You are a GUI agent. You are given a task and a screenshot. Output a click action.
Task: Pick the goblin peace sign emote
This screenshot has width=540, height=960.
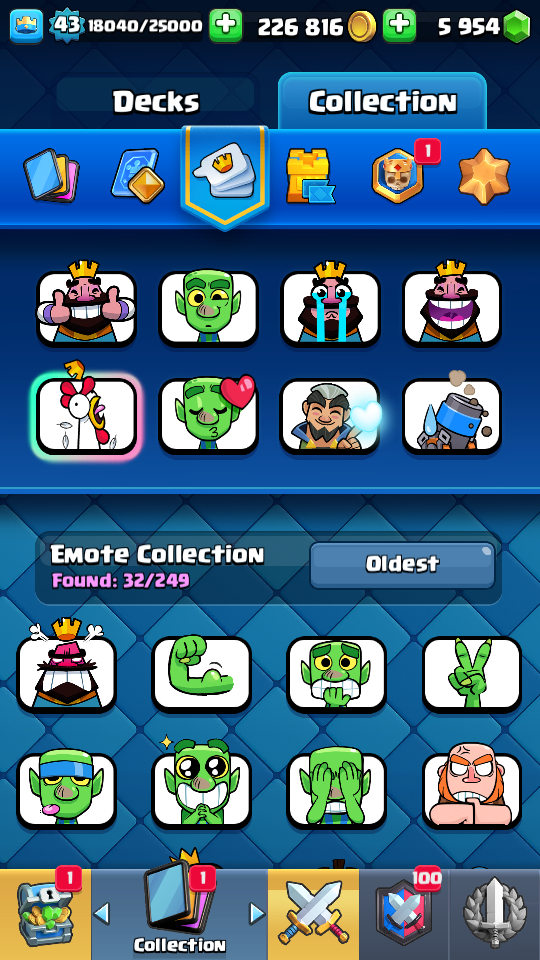pos(471,673)
